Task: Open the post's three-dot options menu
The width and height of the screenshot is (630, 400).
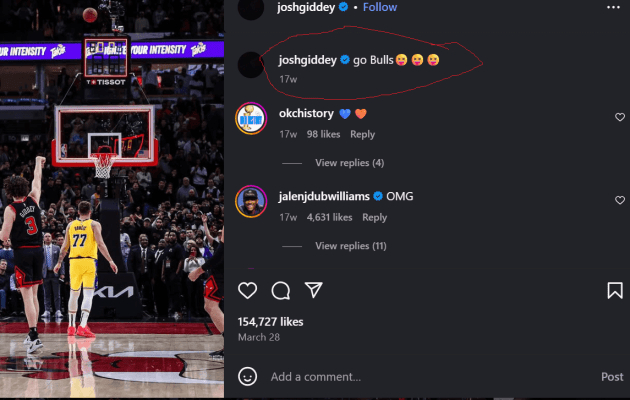Action: tap(613, 7)
